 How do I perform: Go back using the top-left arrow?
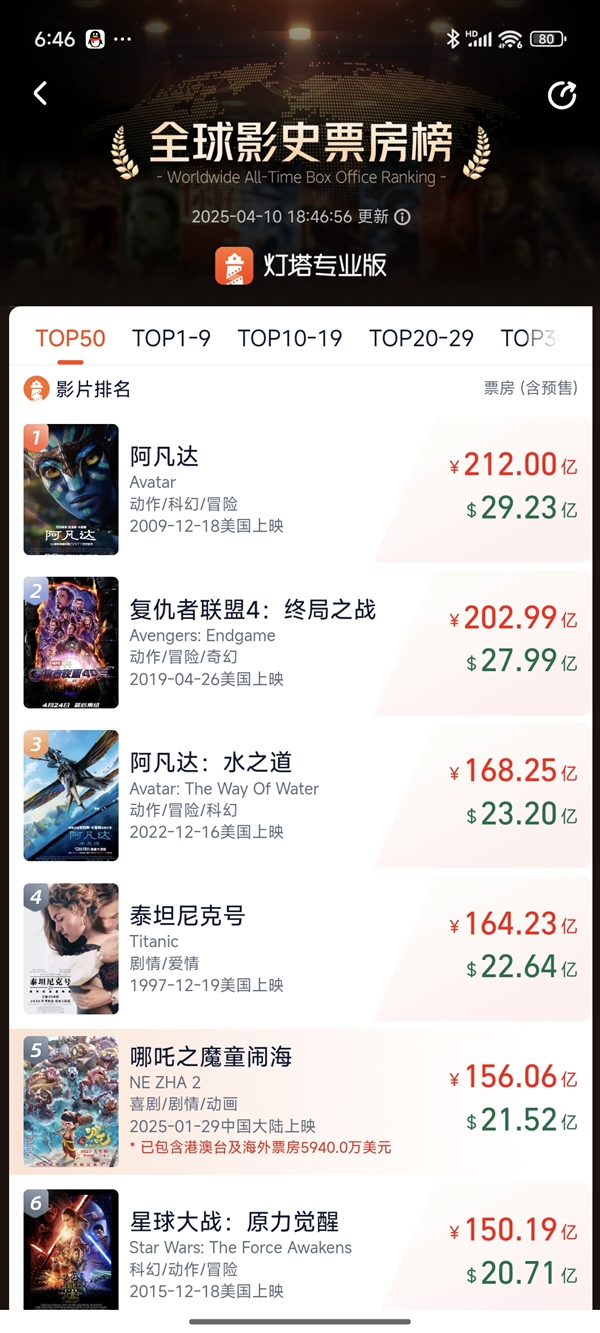41,94
